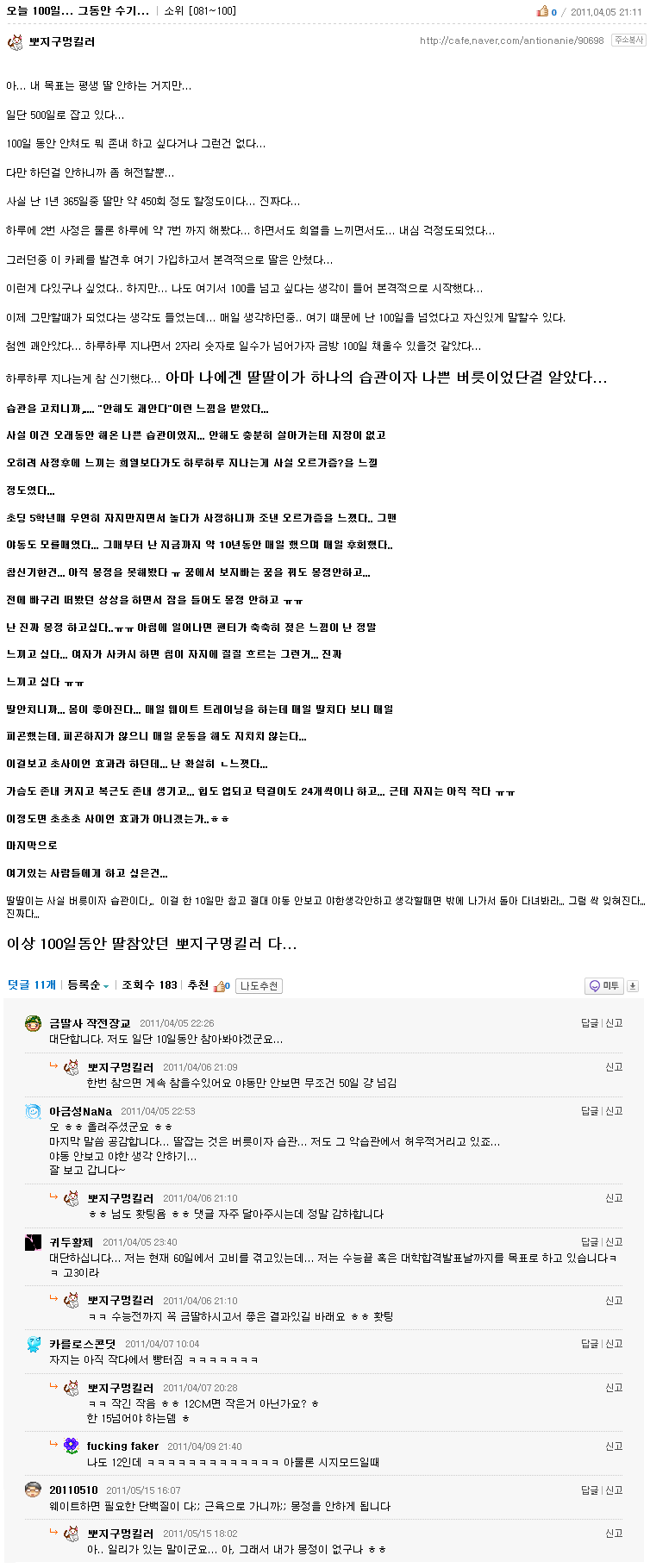Tap the 미투 button
The height and width of the screenshot is (1568, 650).
tap(603, 986)
